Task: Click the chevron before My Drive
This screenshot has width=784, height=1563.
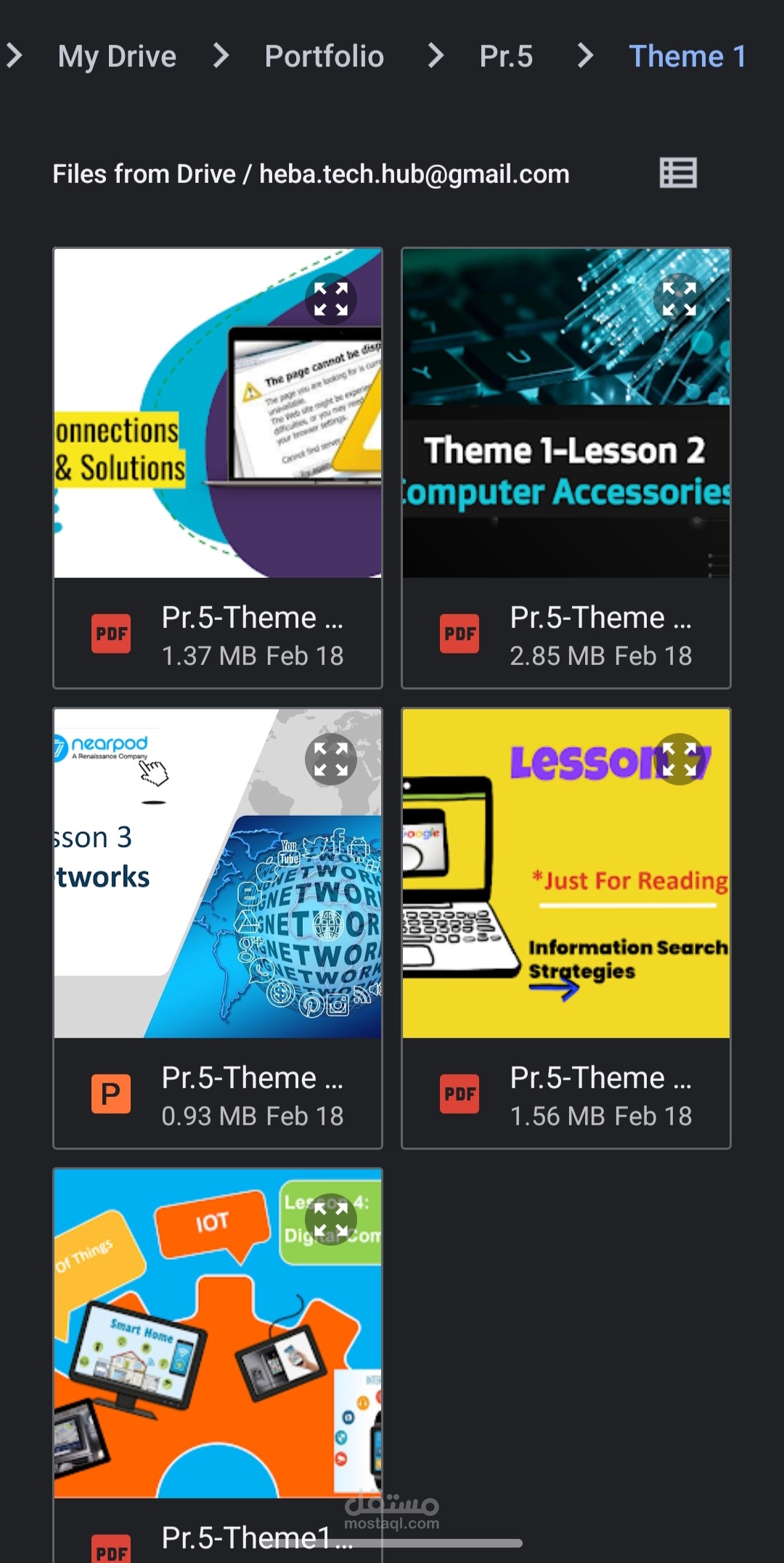Action: 15,56
